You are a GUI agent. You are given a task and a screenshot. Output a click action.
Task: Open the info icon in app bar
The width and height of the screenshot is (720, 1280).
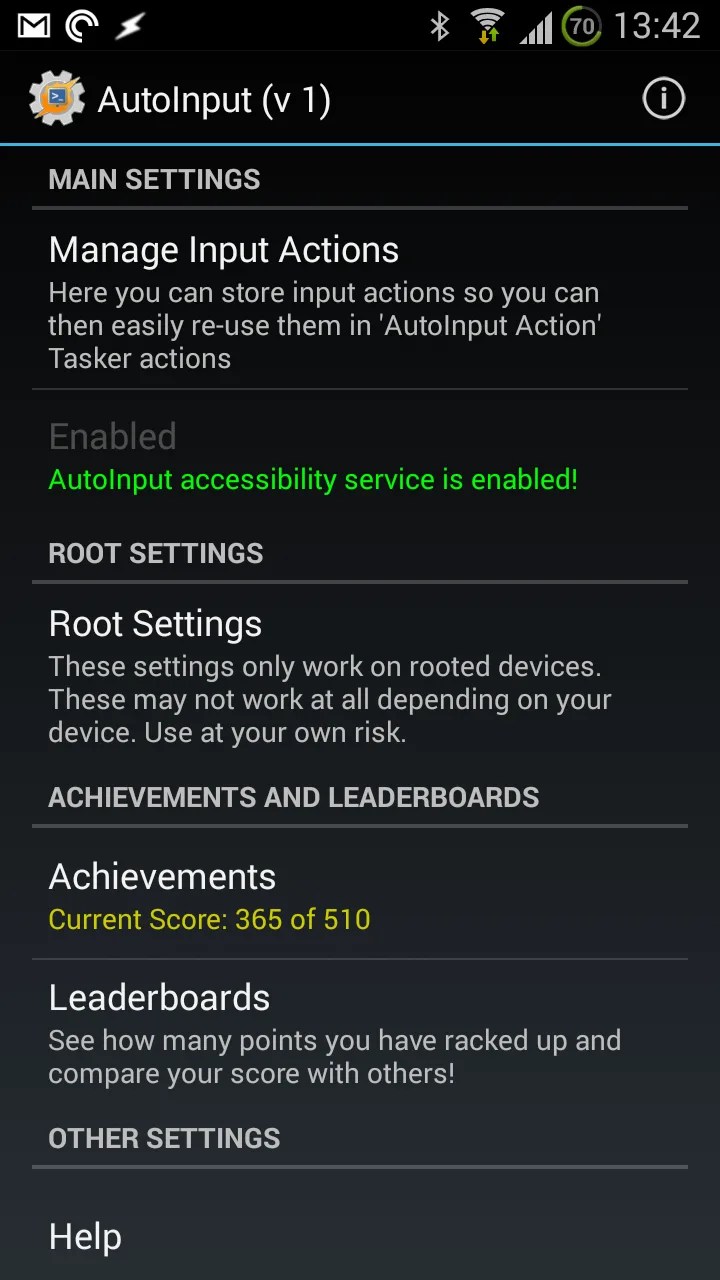(x=663, y=99)
